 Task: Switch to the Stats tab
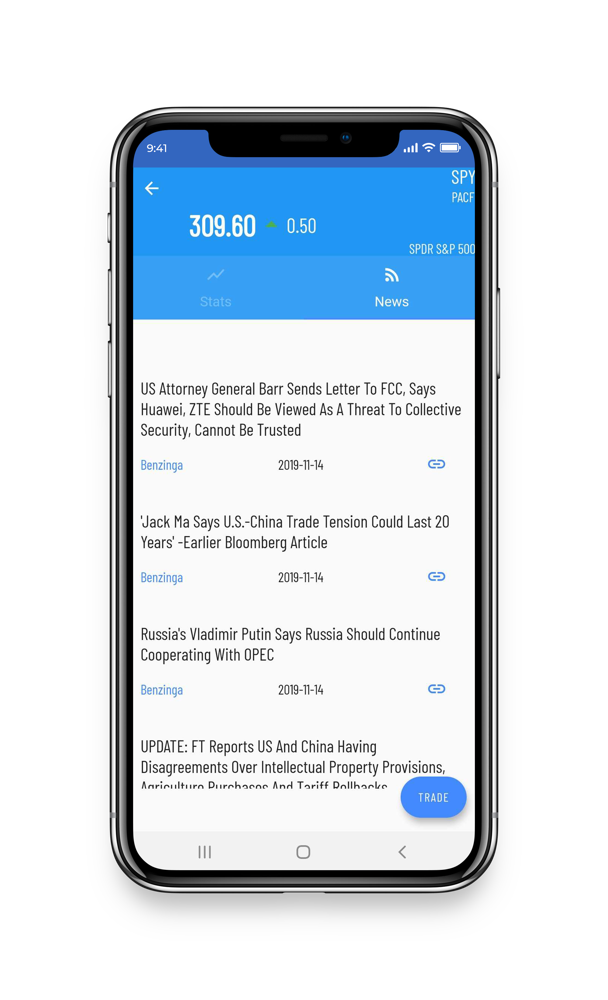click(215, 287)
